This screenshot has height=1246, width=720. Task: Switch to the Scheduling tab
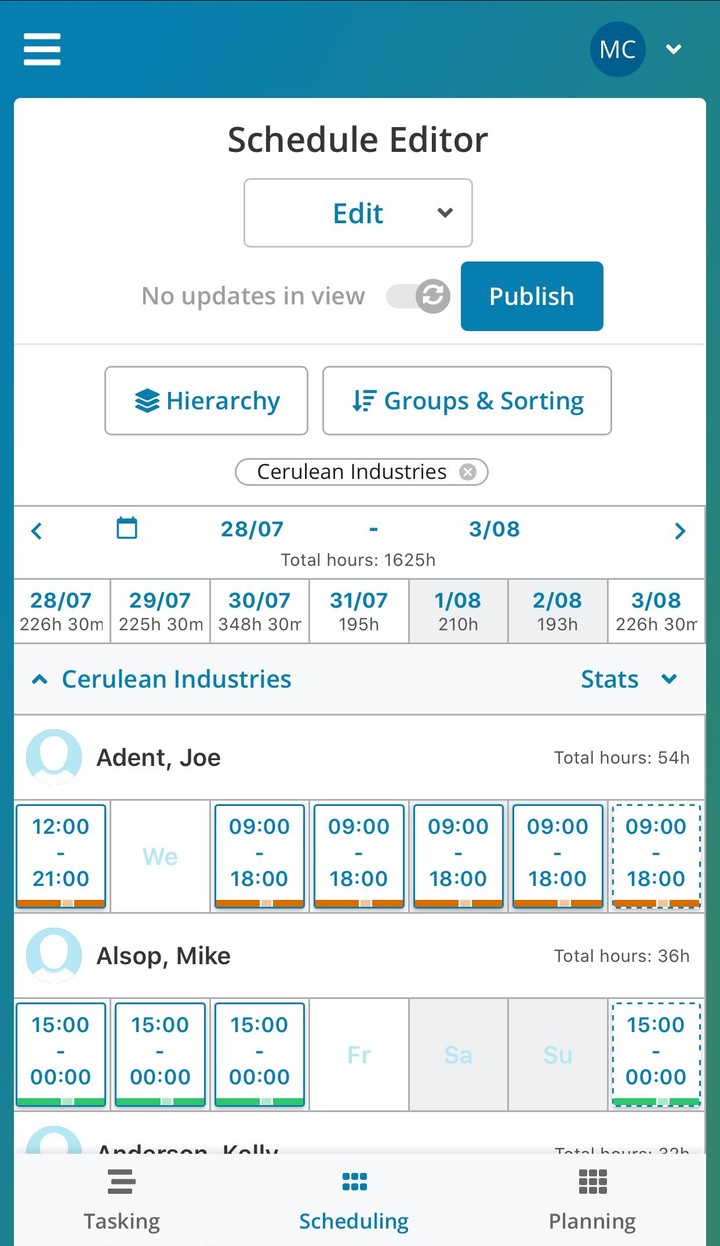pyautogui.click(x=353, y=1198)
